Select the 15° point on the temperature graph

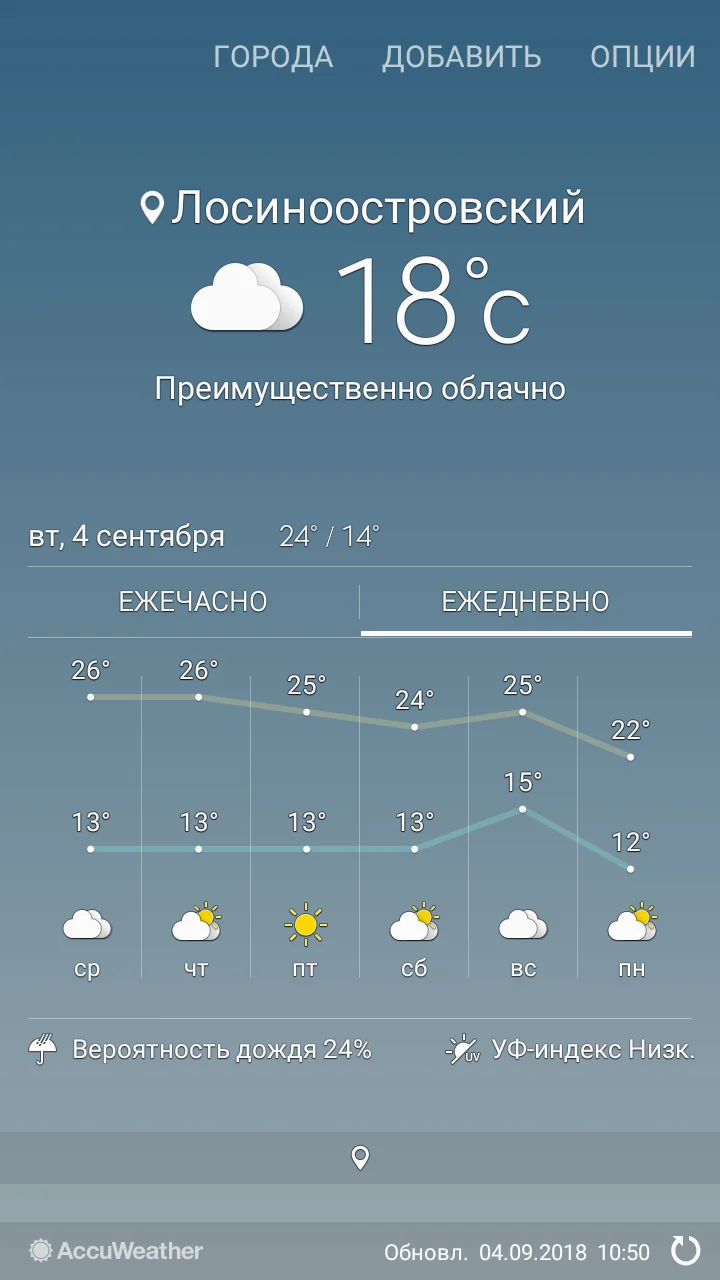tap(522, 808)
